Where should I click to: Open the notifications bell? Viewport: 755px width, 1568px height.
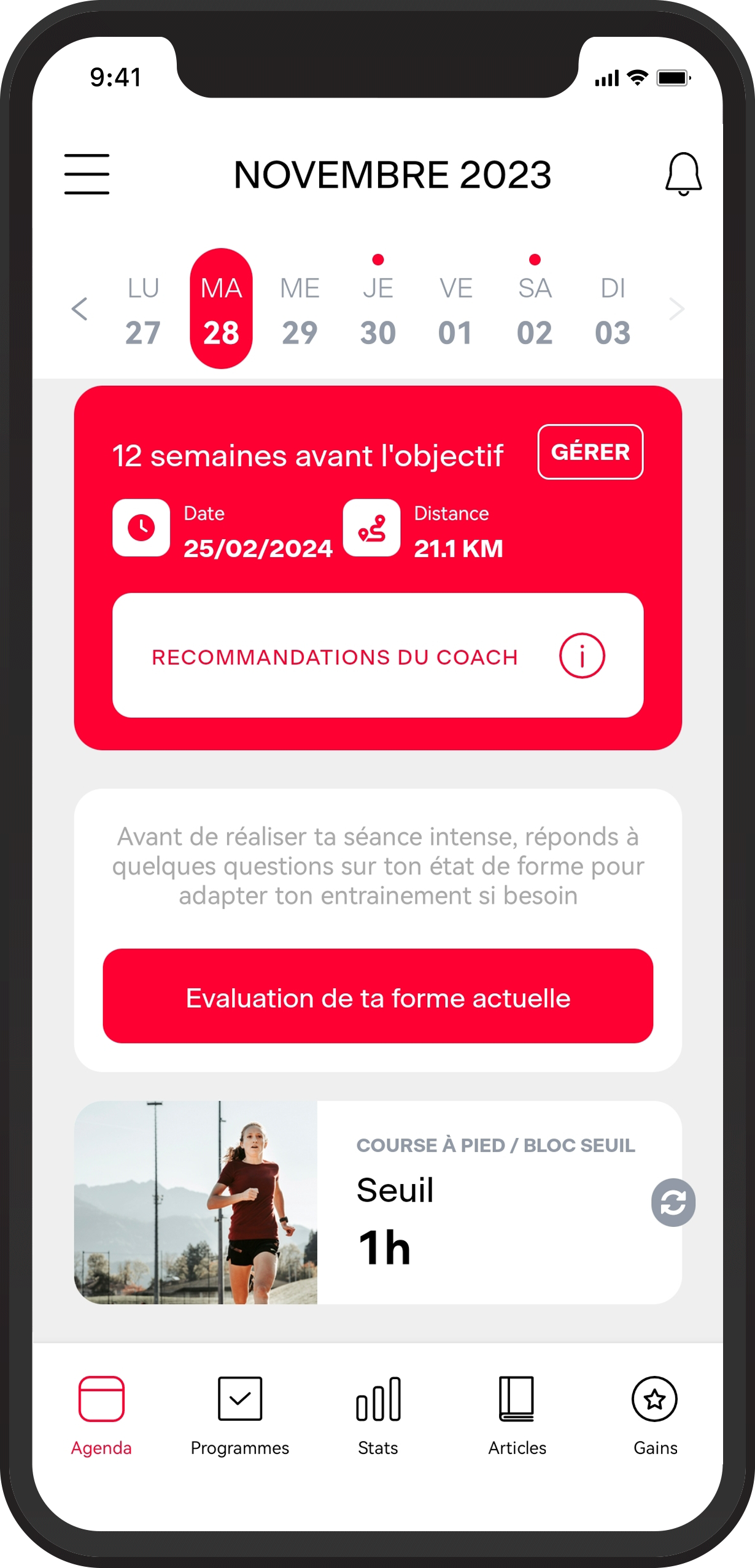[683, 174]
